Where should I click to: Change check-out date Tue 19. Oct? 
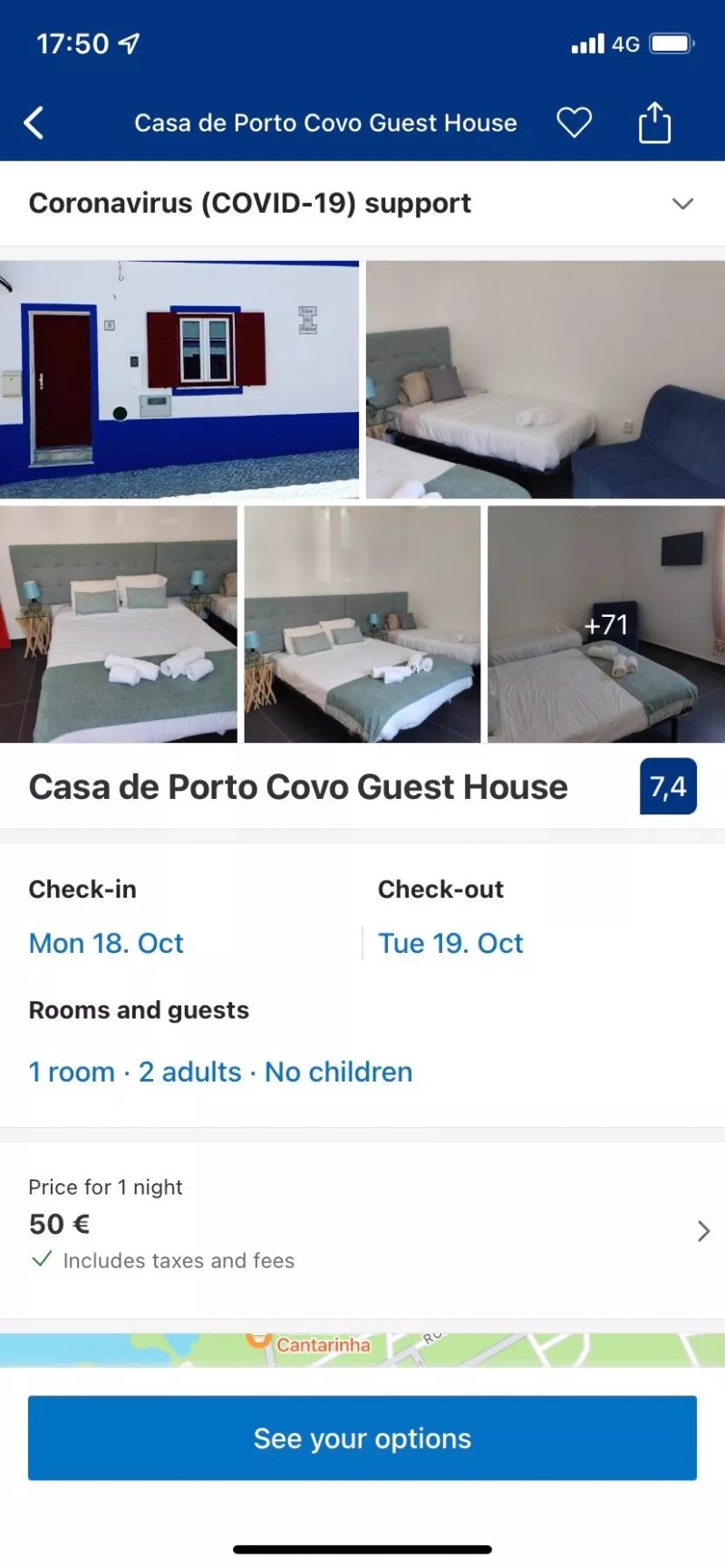click(450, 943)
